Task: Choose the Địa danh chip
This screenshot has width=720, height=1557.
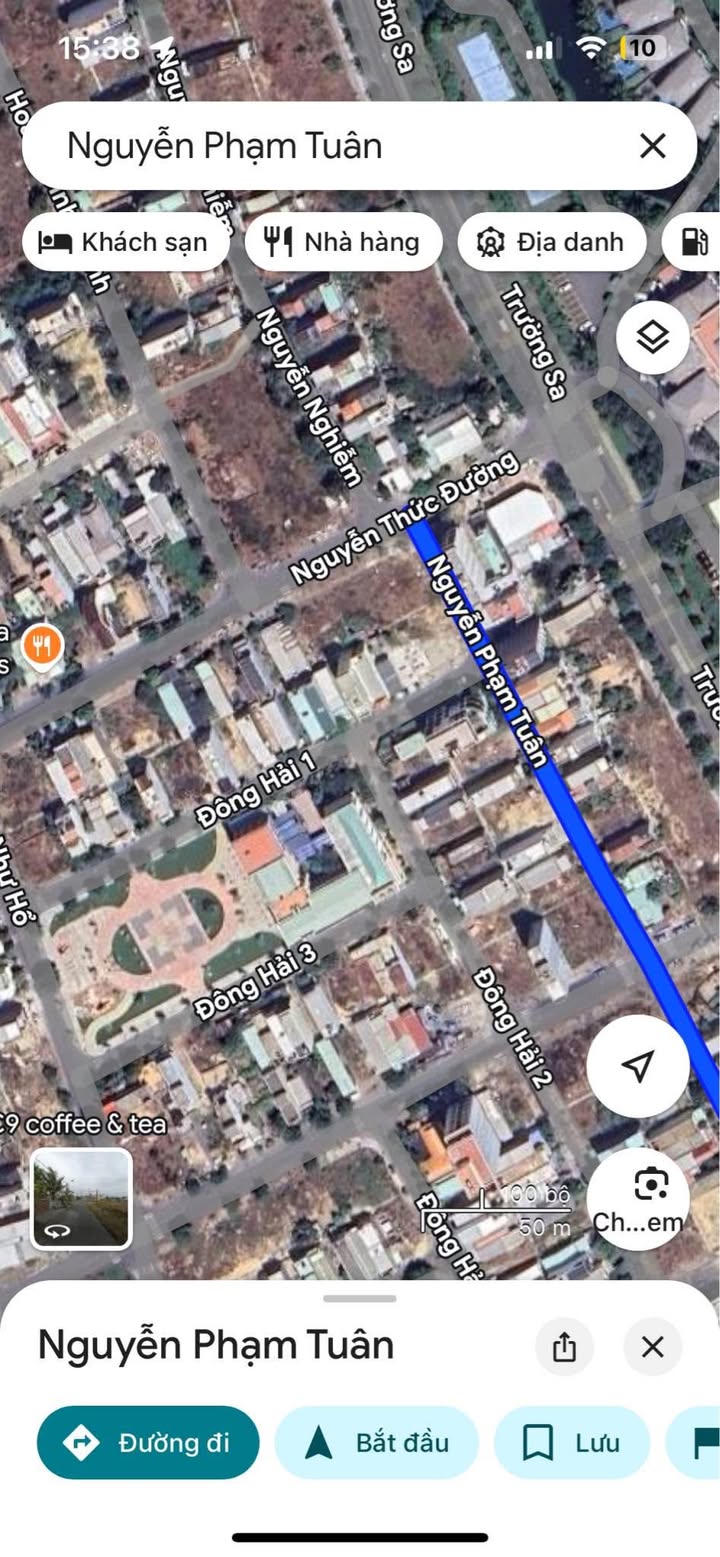Action: 552,242
